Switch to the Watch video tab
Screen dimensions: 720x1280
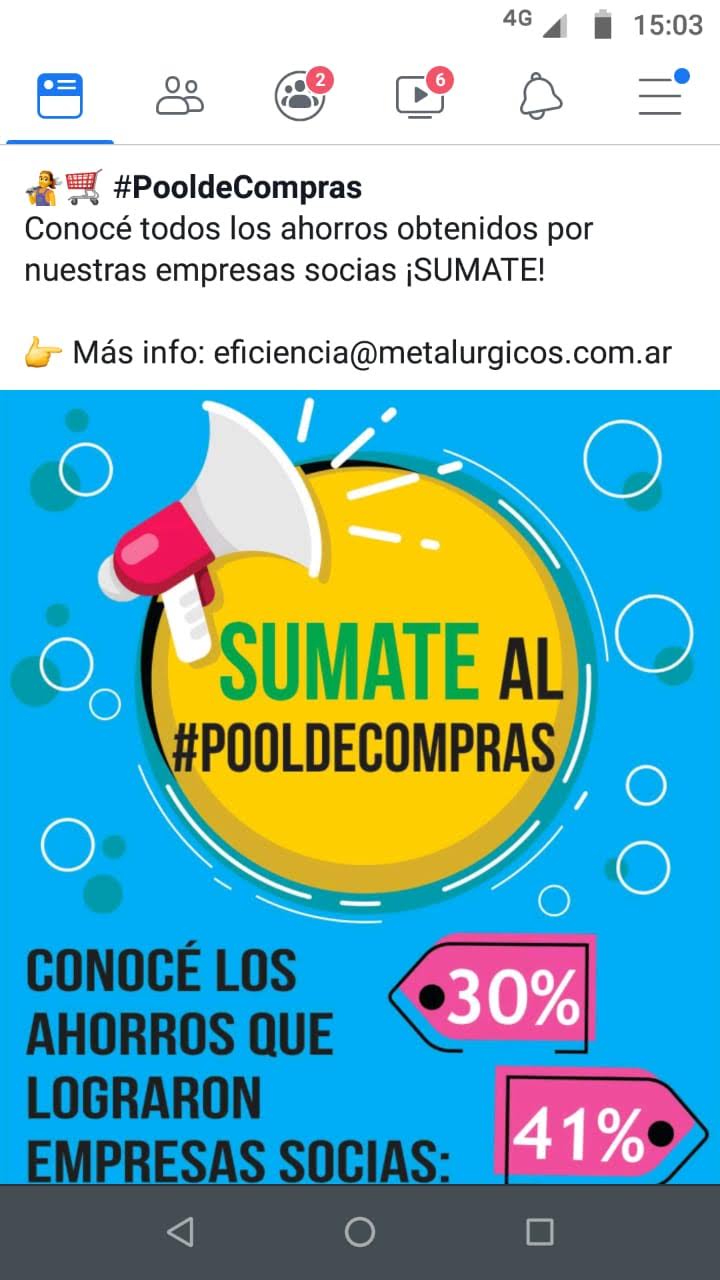coord(422,95)
